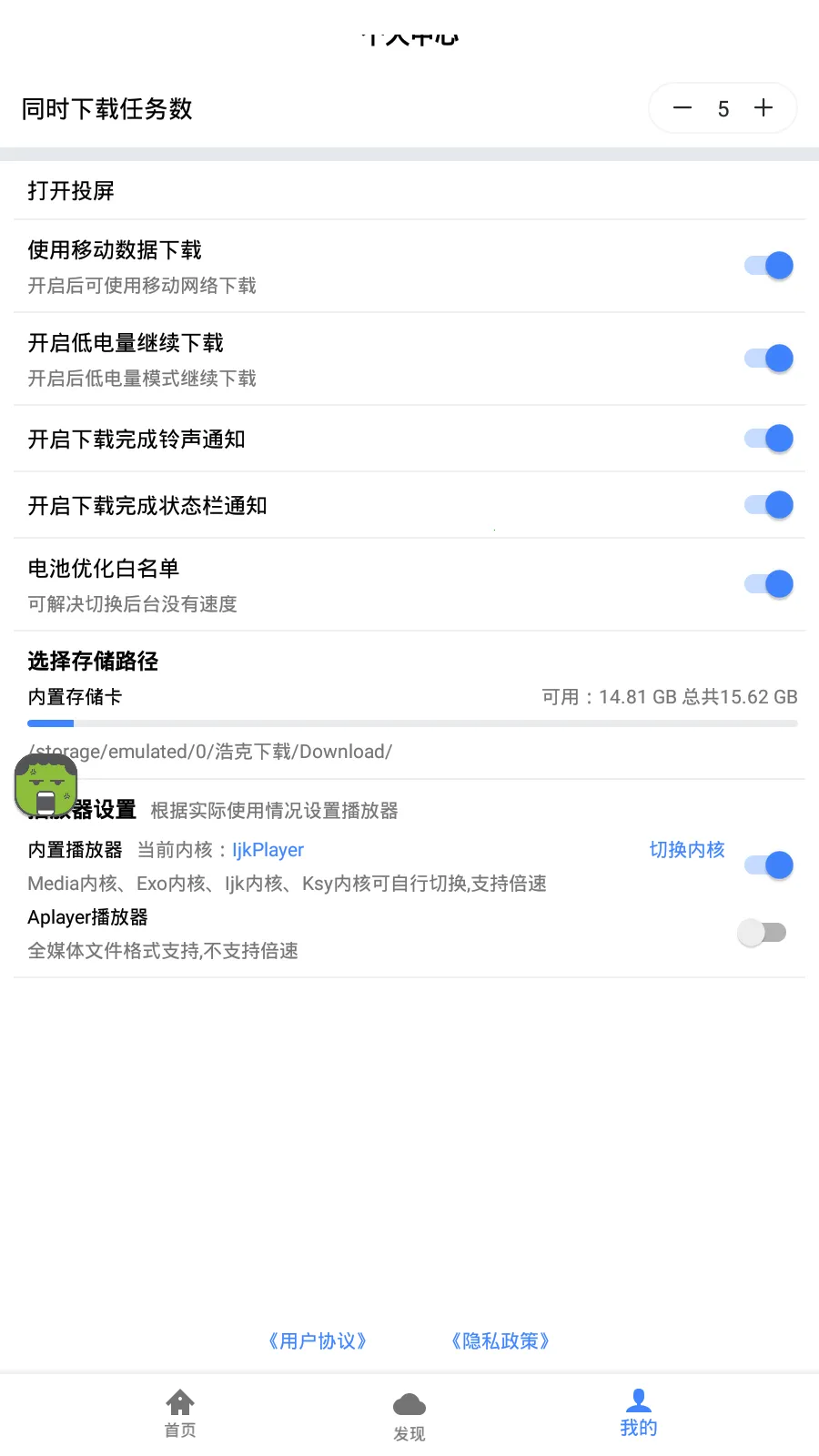Image resolution: width=819 pixels, height=1456 pixels.
Task: Select the 打开投屏 option
Action: 71,191
